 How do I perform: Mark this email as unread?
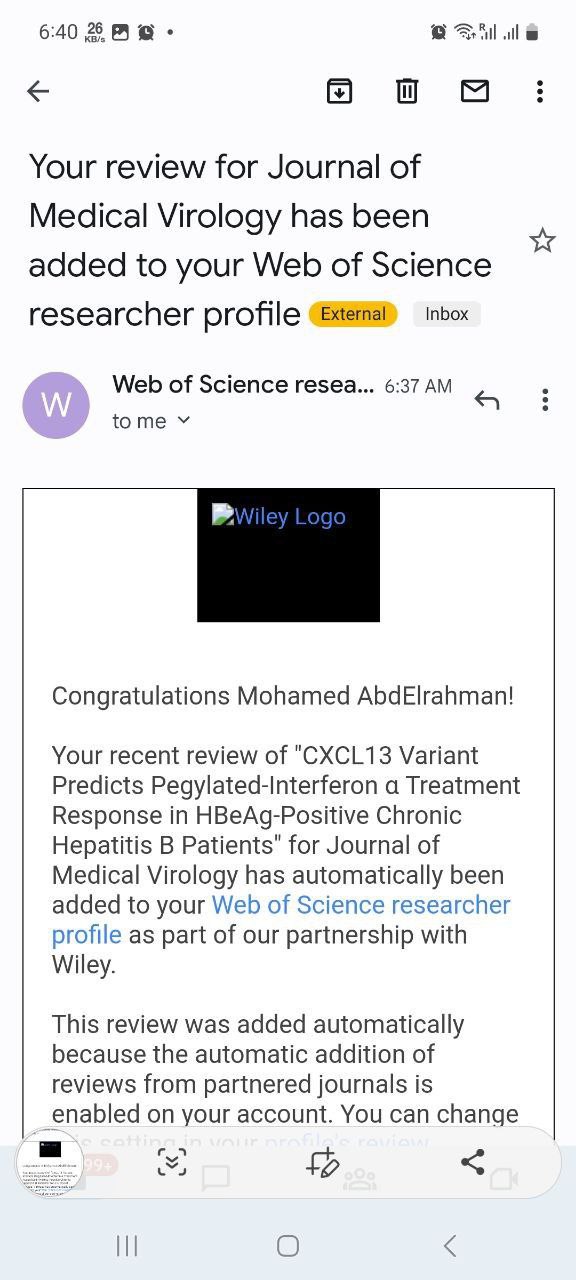(474, 91)
